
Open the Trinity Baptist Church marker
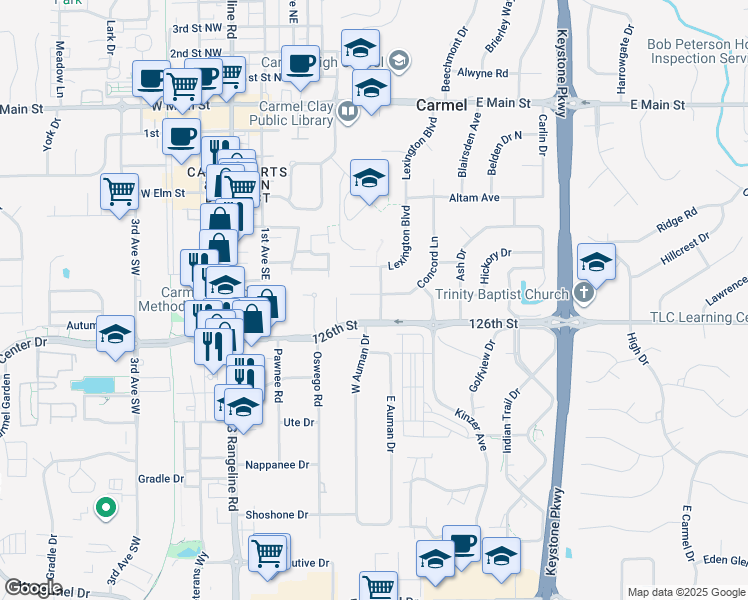(583, 293)
